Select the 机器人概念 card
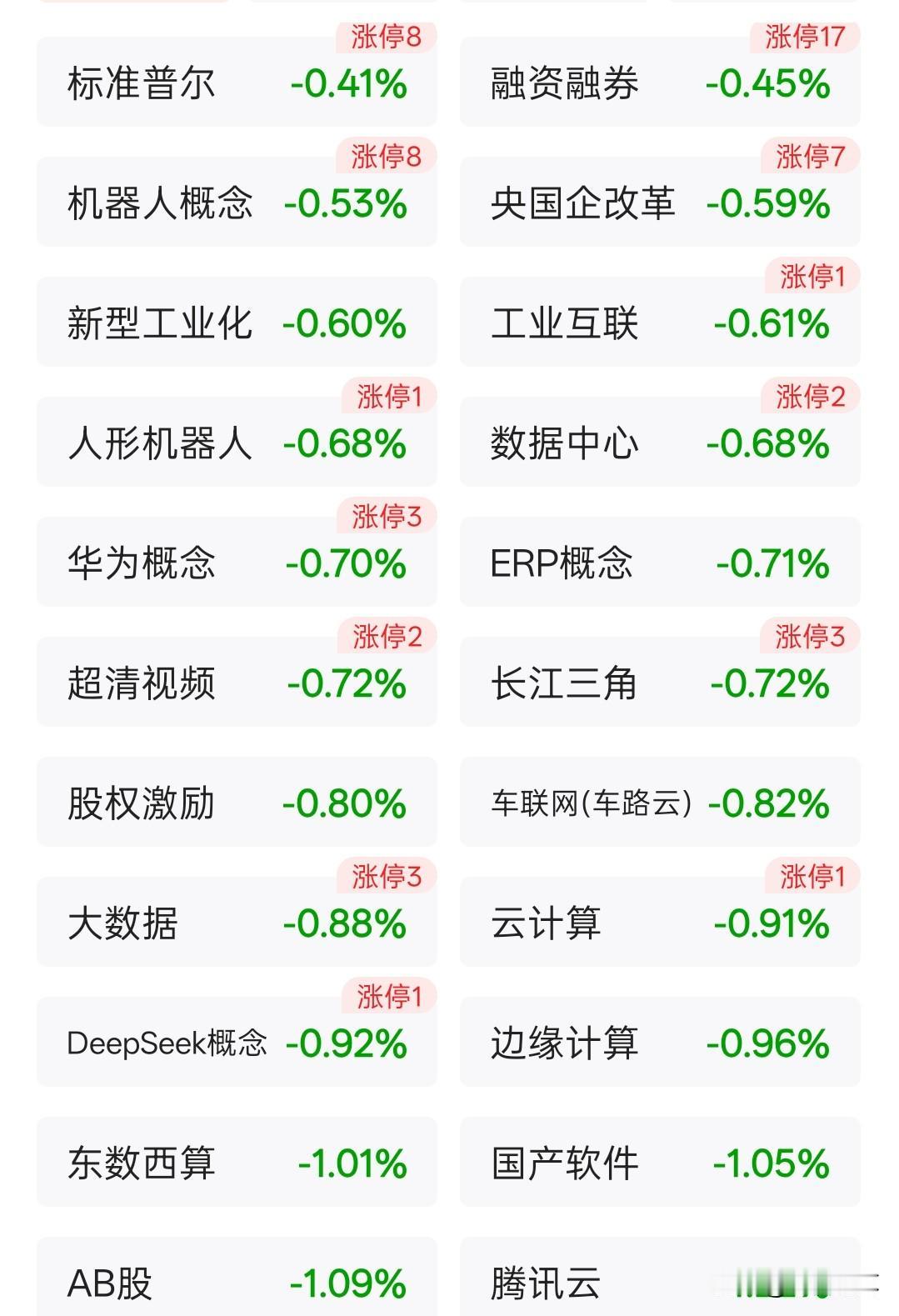Image resolution: width=899 pixels, height=1316 pixels. coord(237,202)
